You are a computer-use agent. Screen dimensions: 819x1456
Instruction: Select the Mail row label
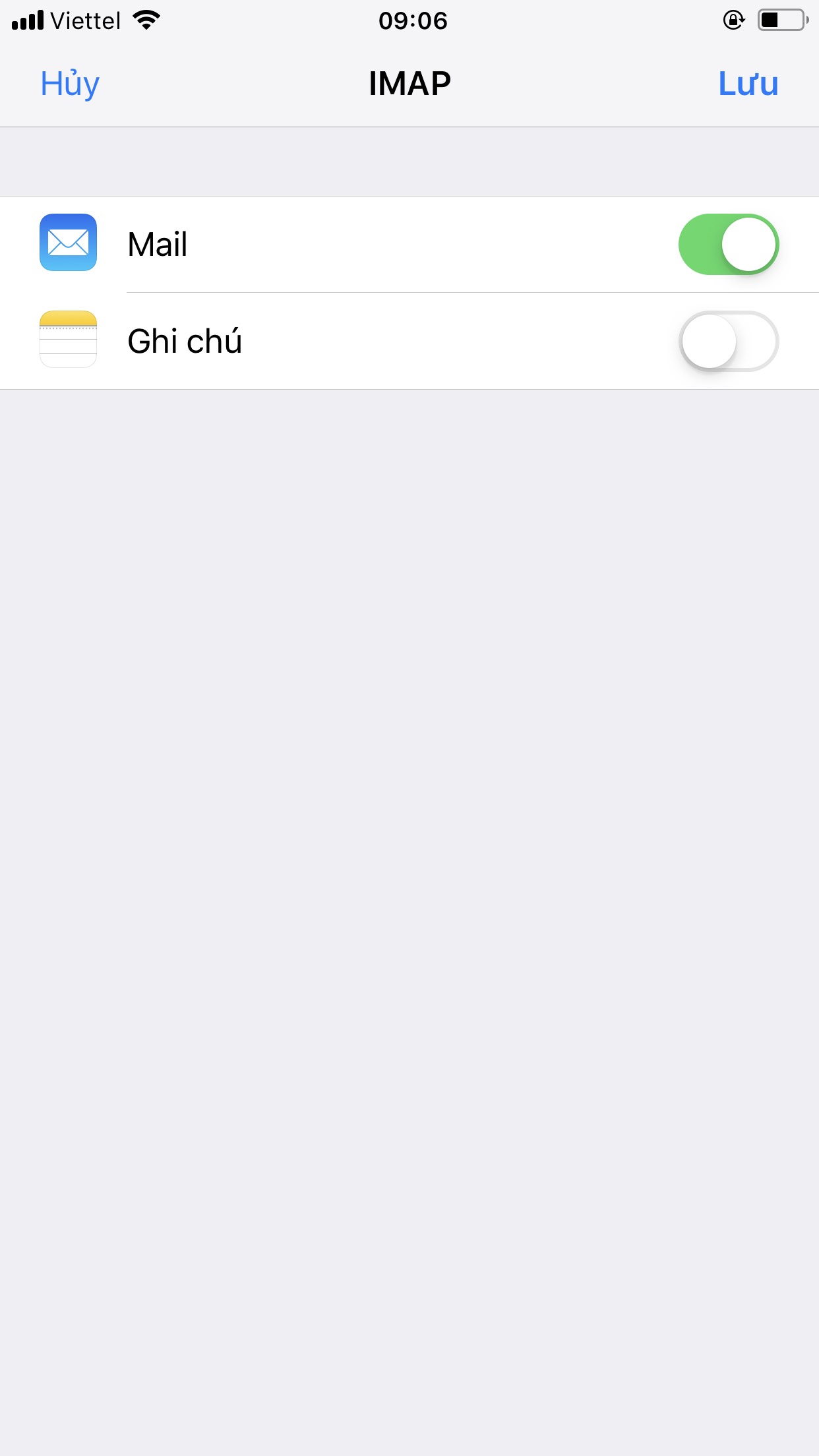157,243
